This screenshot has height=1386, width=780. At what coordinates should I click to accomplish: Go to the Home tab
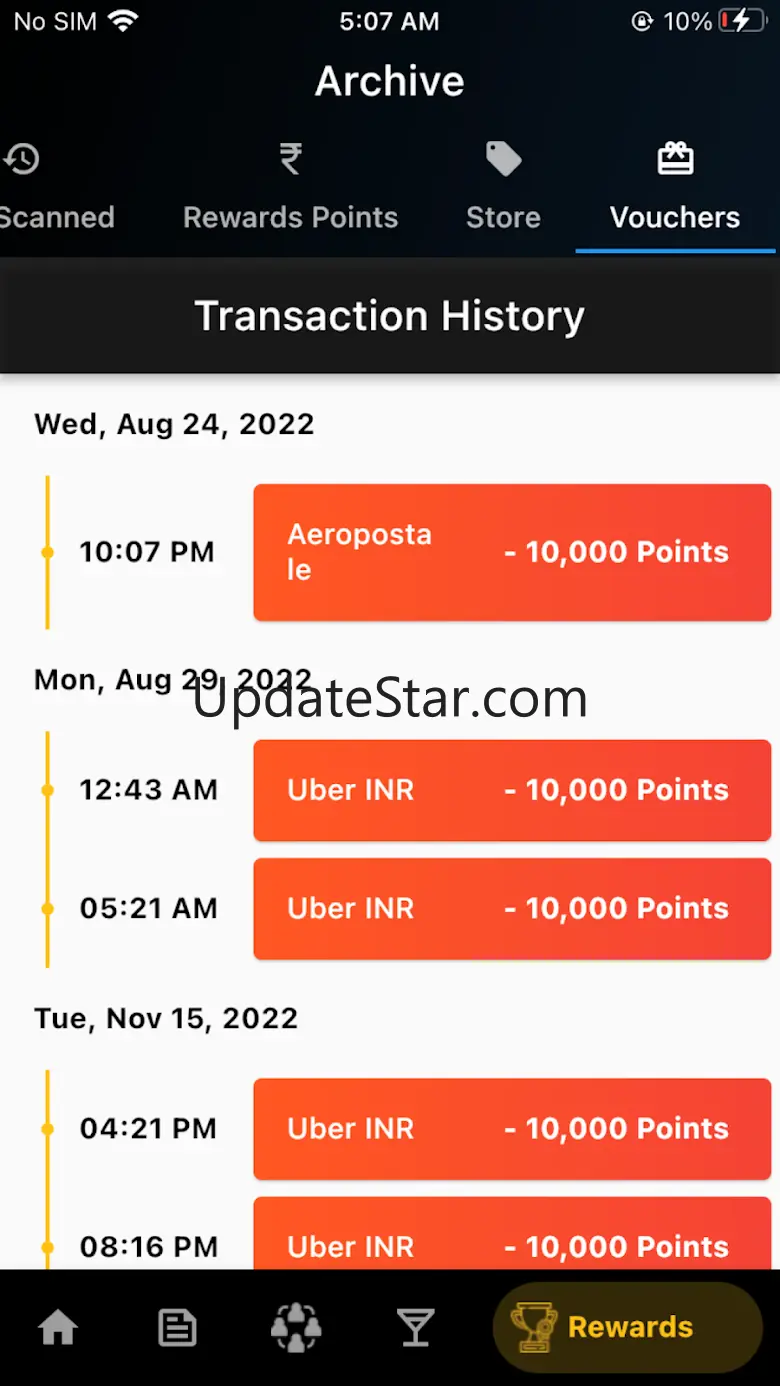tap(58, 1328)
